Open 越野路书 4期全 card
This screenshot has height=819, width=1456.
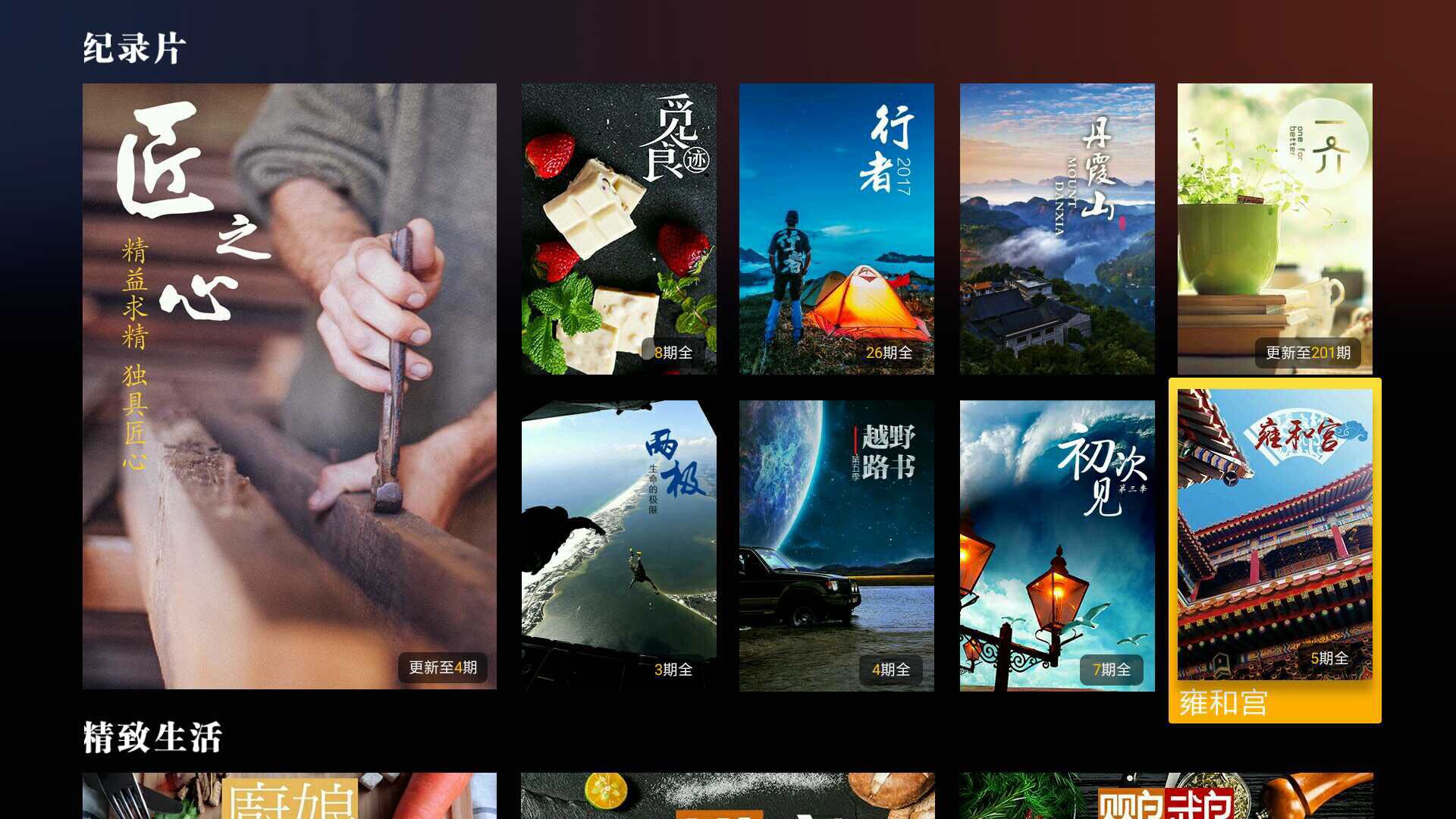click(836, 546)
